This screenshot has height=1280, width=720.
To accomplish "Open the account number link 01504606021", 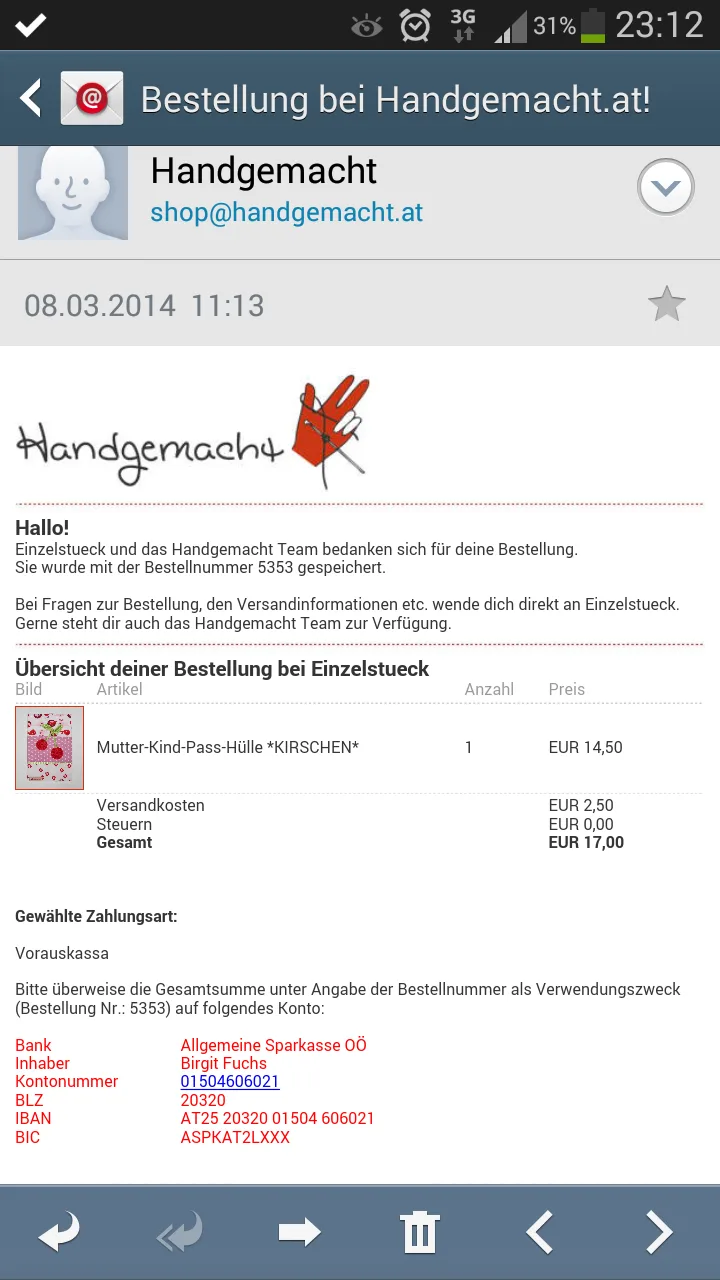I will tap(230, 1082).
